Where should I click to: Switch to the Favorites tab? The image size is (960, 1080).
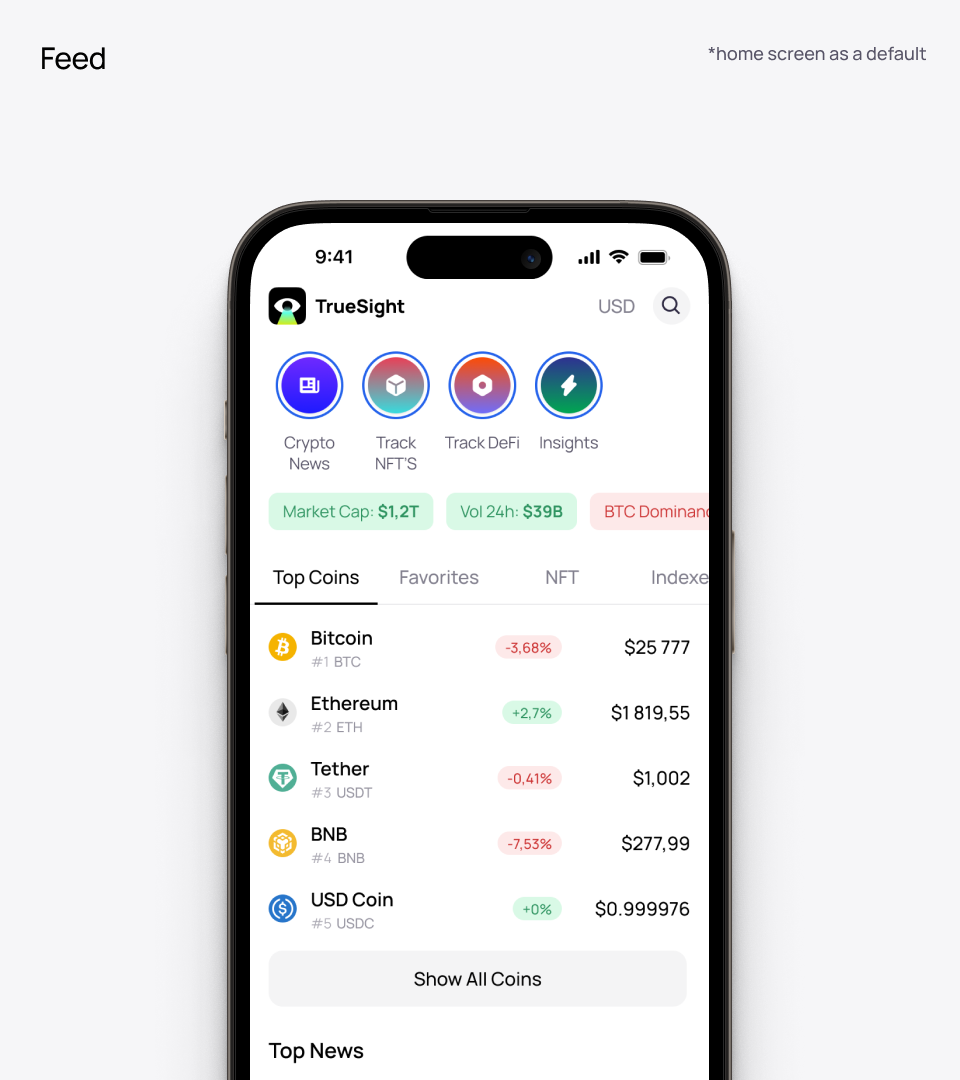438,578
